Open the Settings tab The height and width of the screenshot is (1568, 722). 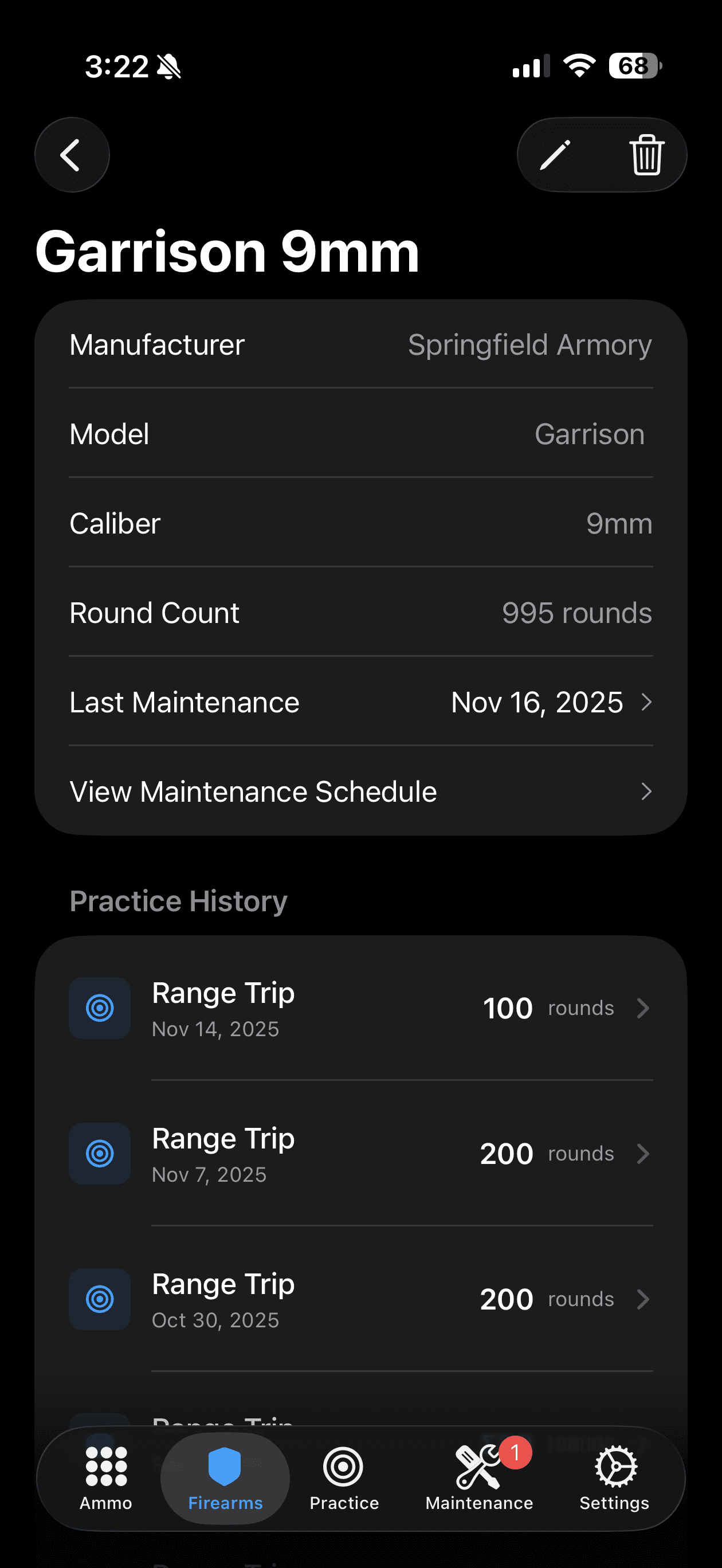pos(614,1478)
